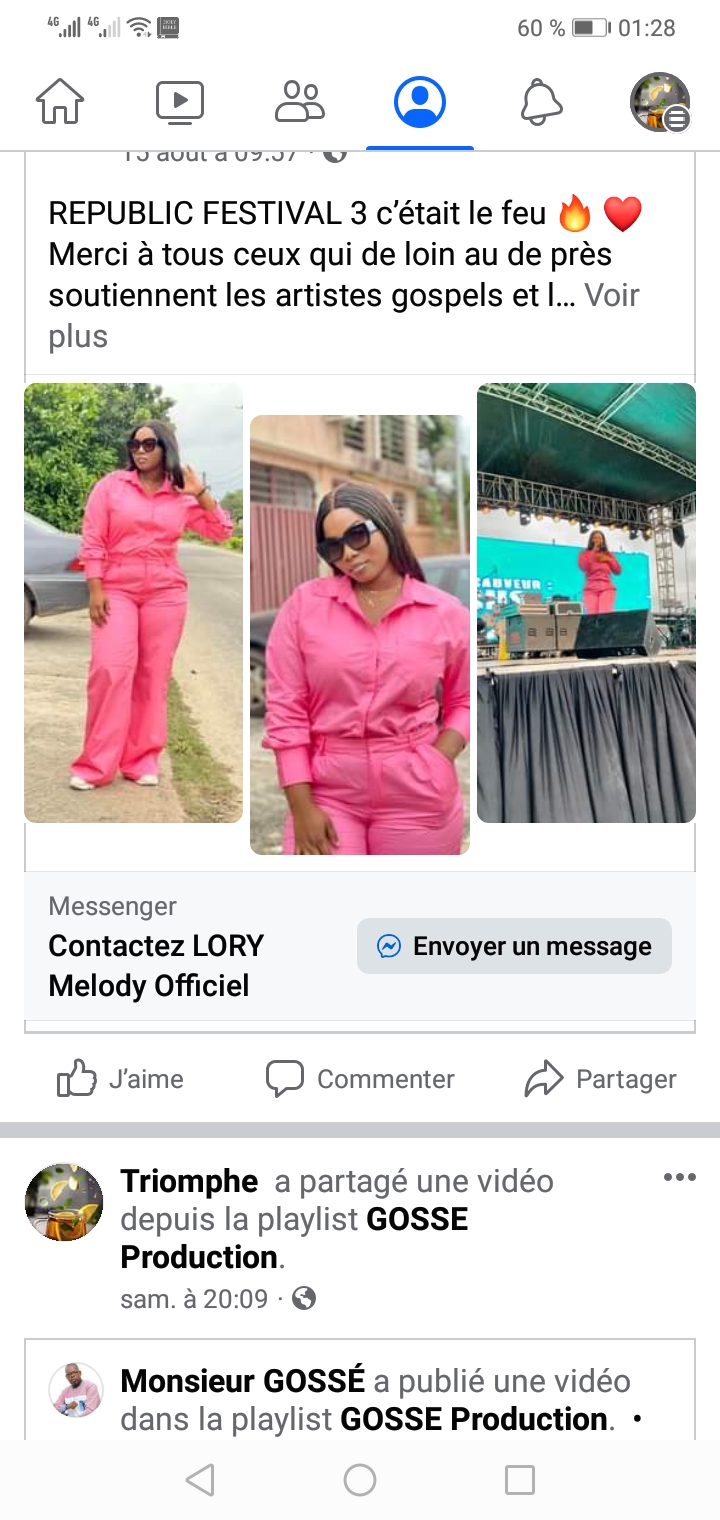Go back using the system back button
The image size is (720, 1520).
pyautogui.click(x=200, y=1480)
